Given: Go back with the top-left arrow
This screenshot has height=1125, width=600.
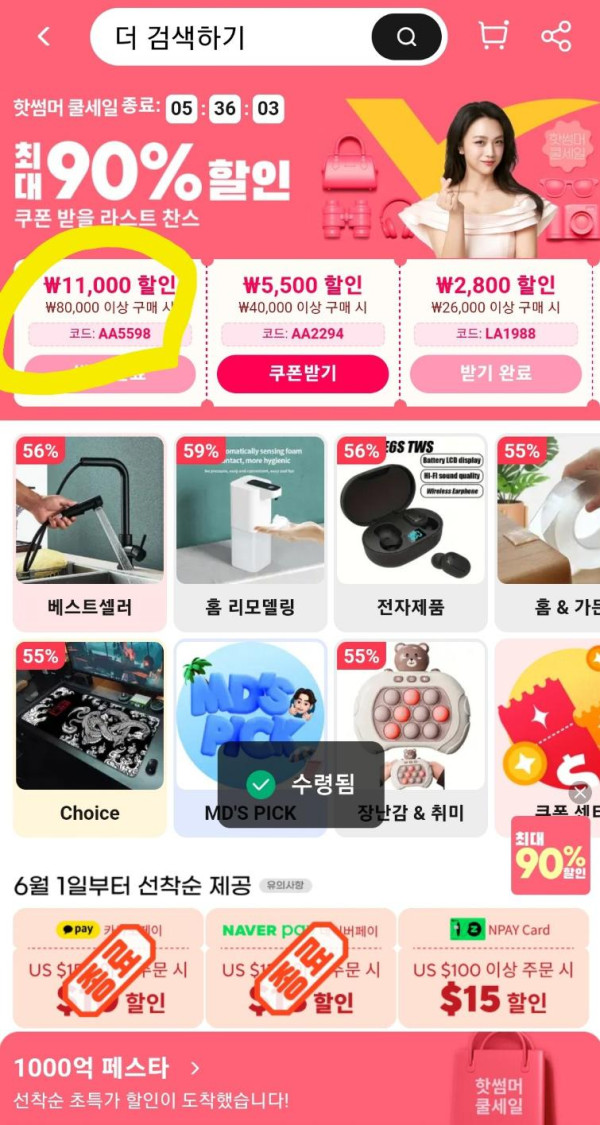Looking at the screenshot, I should pyautogui.click(x=43, y=37).
